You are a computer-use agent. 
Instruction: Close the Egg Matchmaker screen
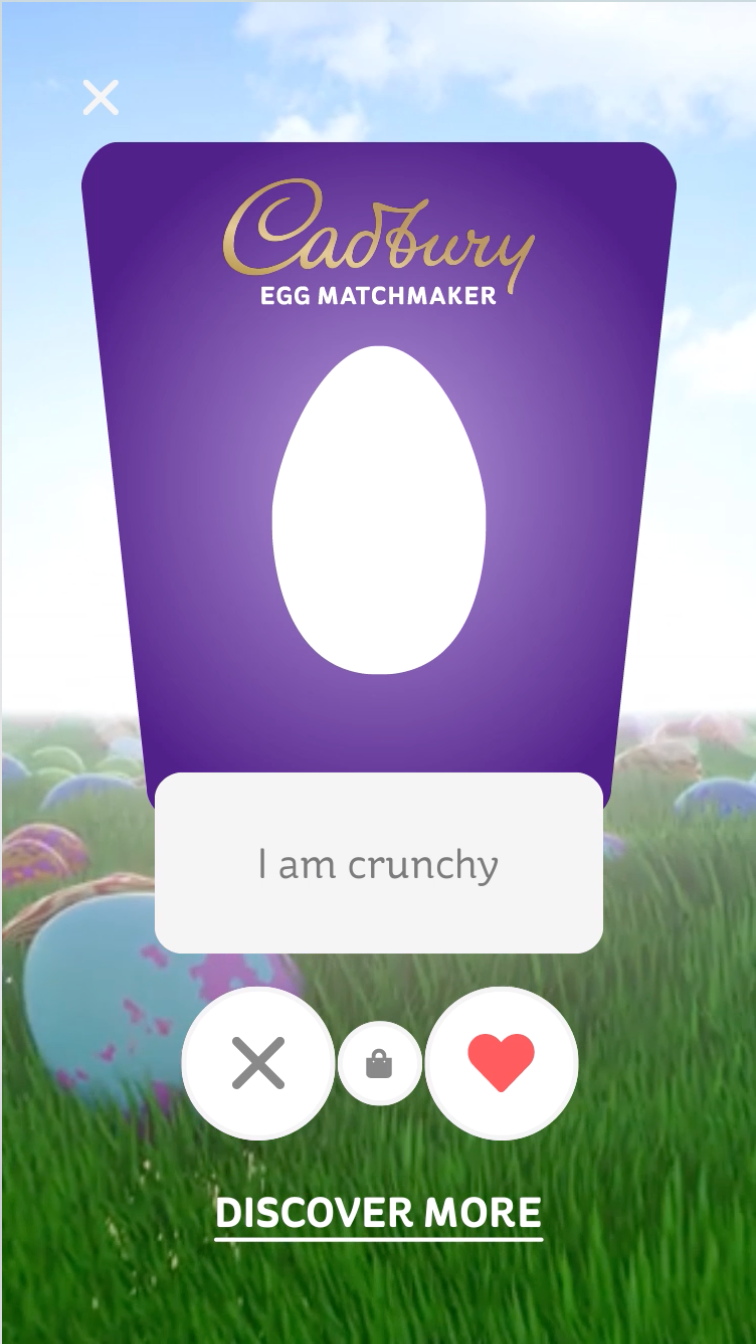tap(100, 98)
